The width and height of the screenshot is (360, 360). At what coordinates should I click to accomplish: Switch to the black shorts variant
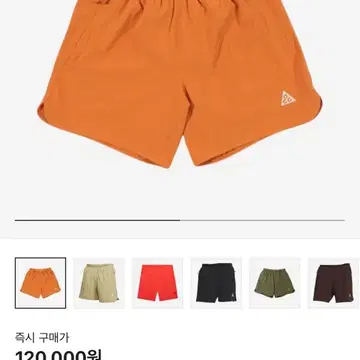216,283
